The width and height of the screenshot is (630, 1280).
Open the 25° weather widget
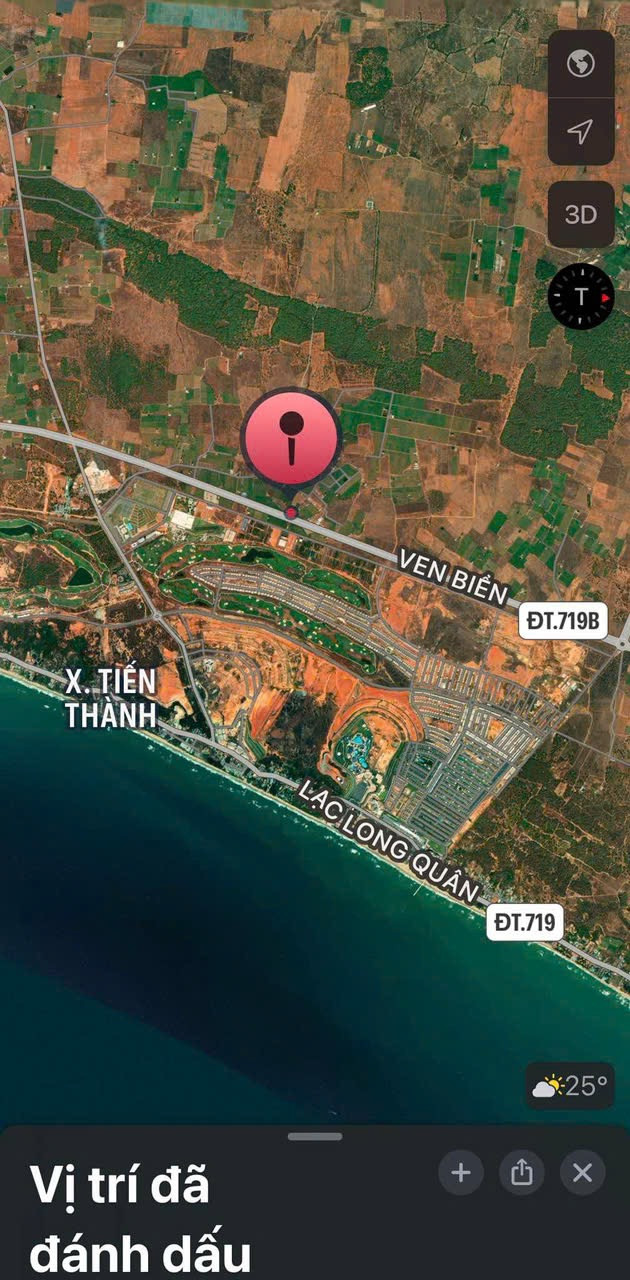click(x=571, y=1086)
